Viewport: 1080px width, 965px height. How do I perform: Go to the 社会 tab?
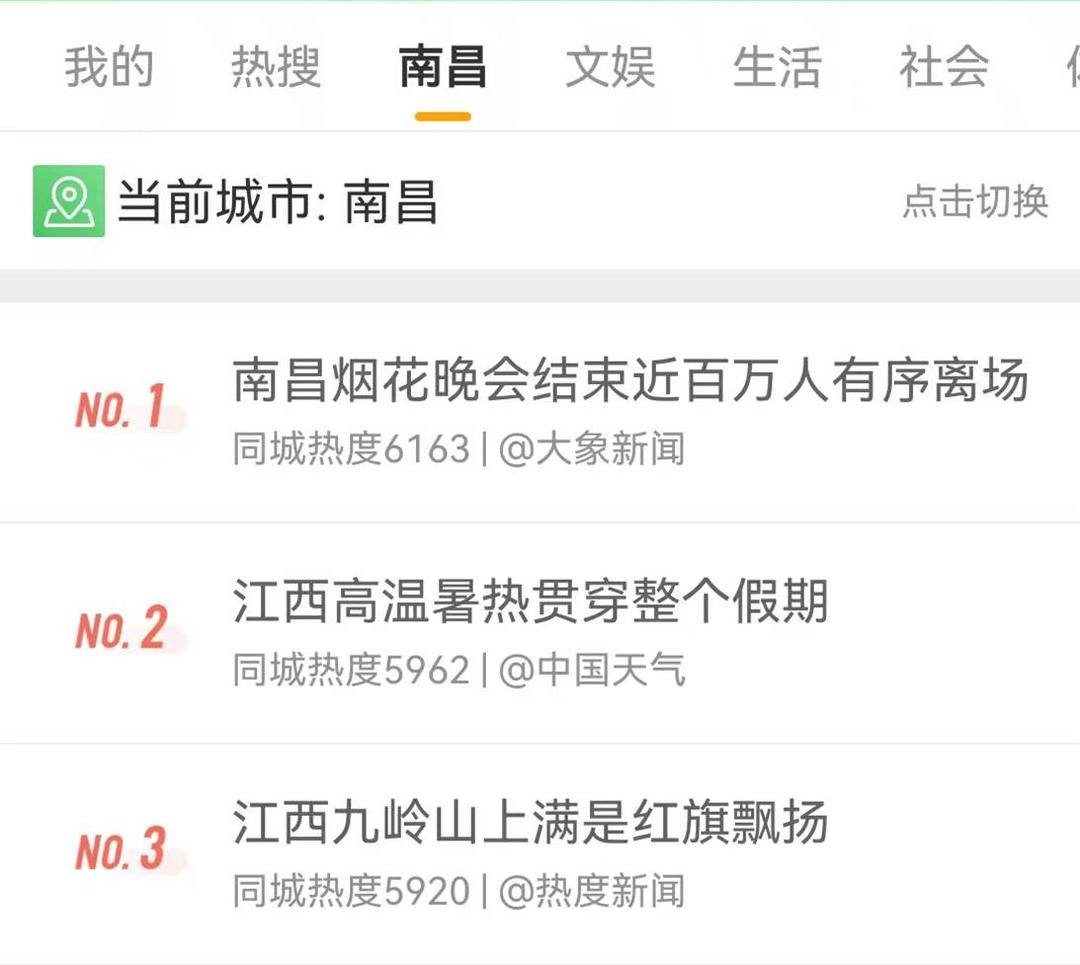click(943, 67)
